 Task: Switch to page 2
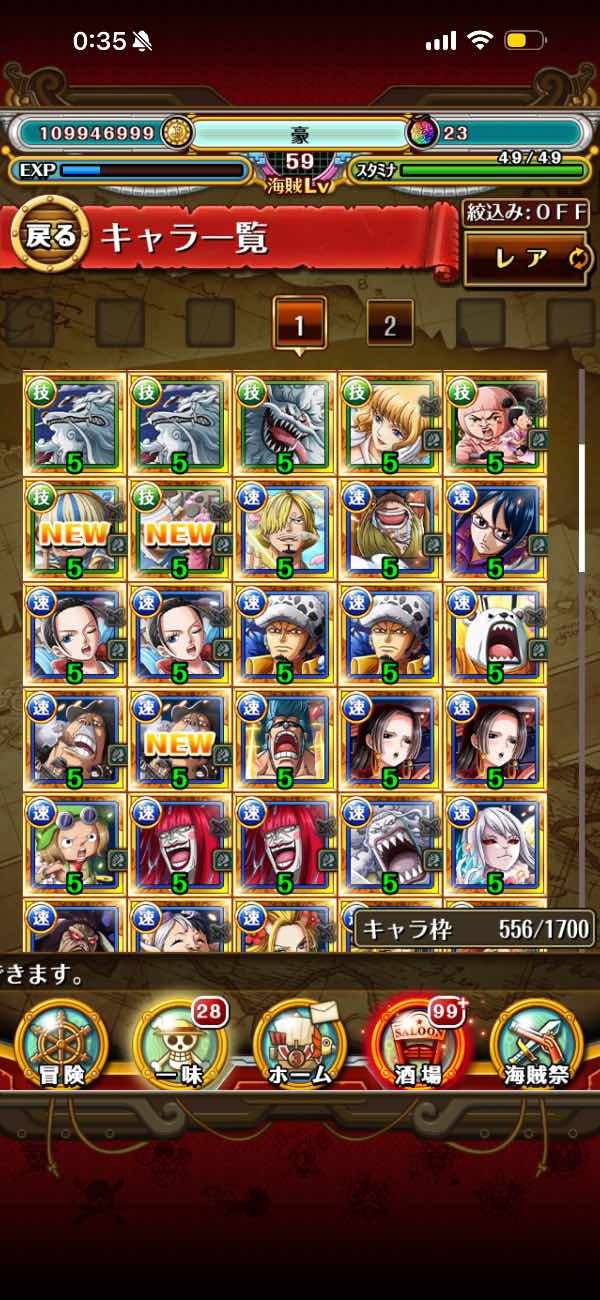[390, 324]
